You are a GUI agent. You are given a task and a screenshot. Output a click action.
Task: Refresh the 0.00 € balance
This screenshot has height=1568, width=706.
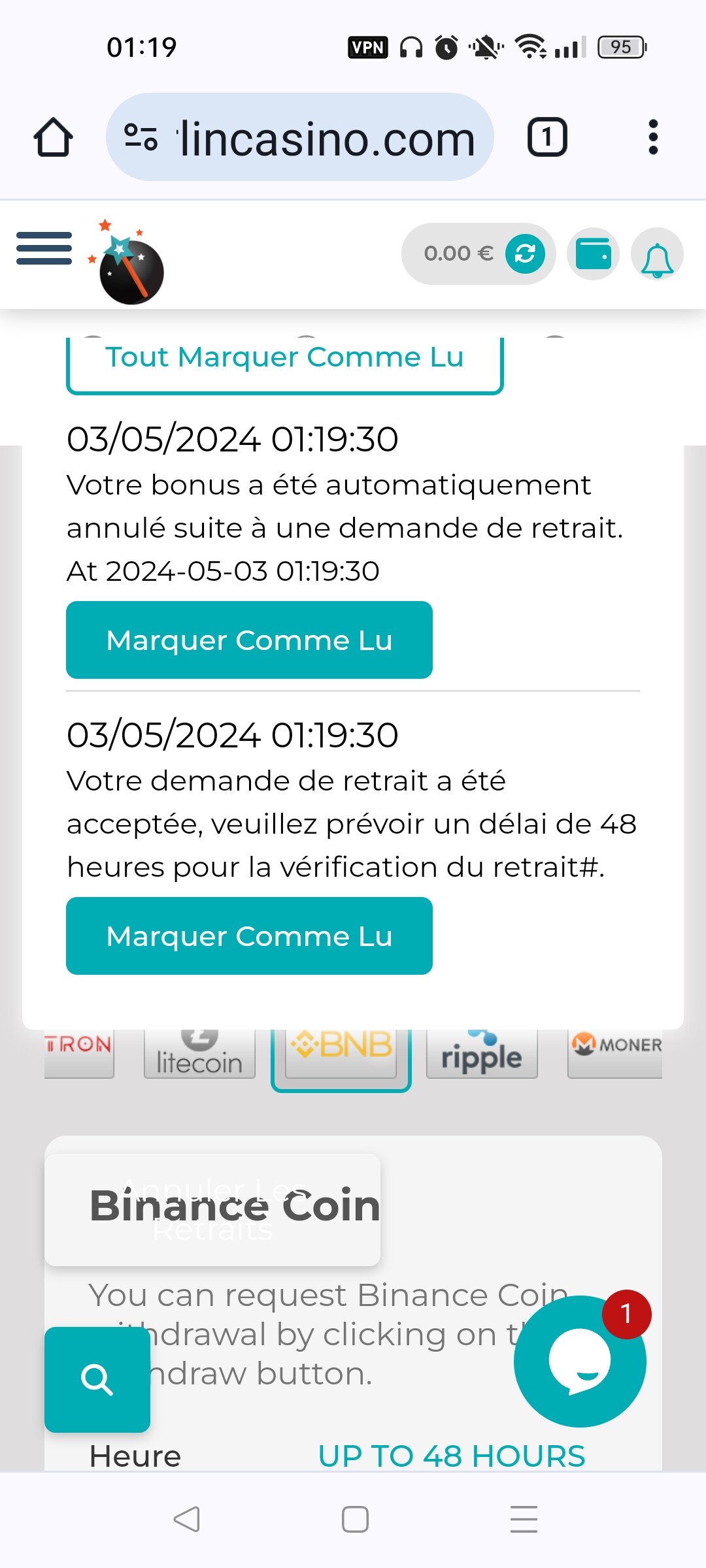click(525, 253)
